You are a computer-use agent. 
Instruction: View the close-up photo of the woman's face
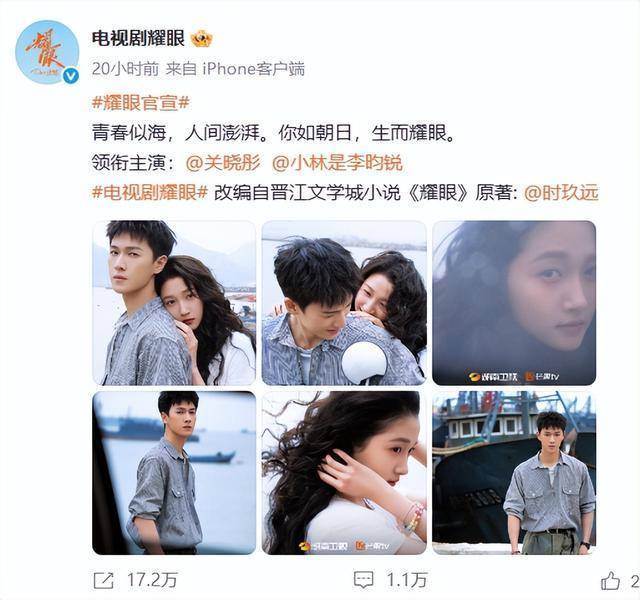pos(513,302)
